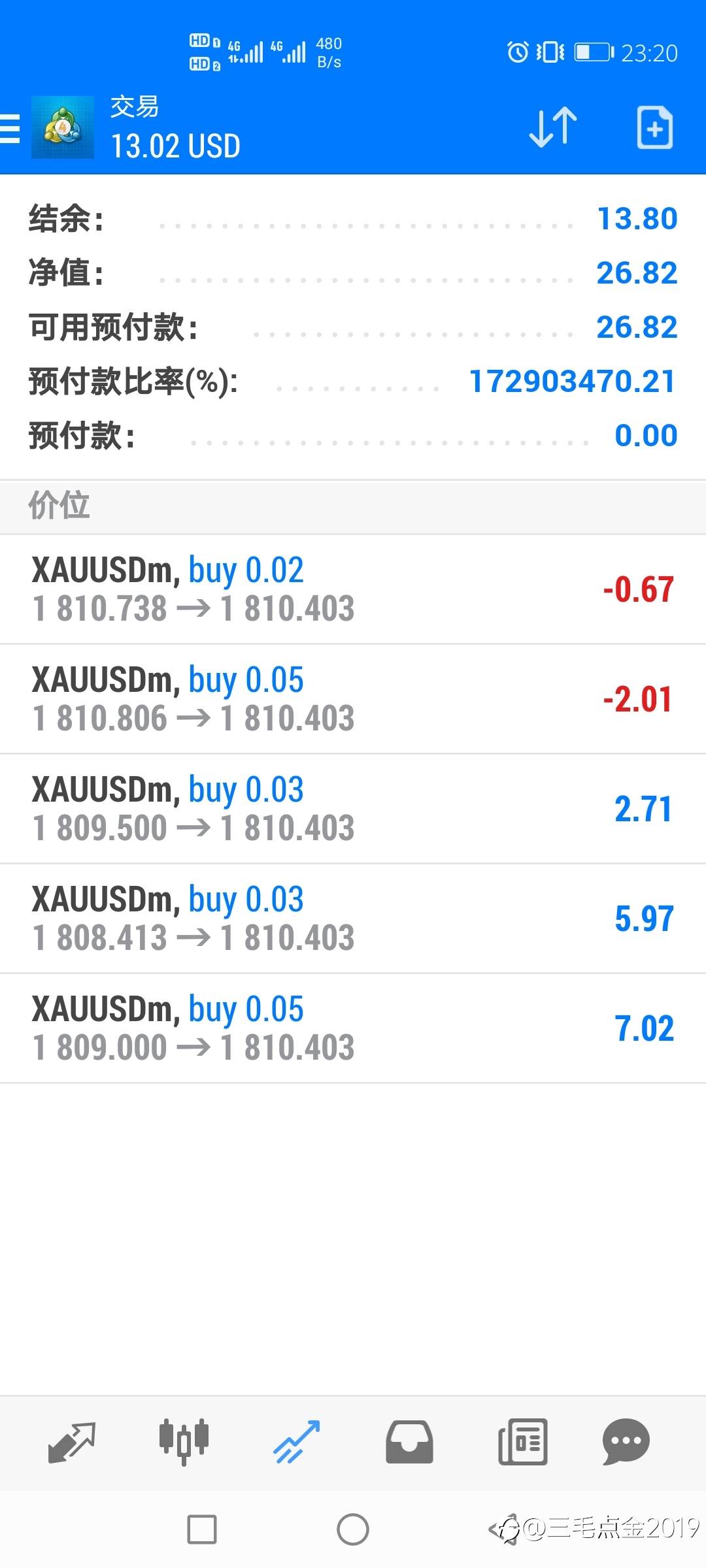
Task: Switch to the candlestick Chart tab
Action: 184,1442
